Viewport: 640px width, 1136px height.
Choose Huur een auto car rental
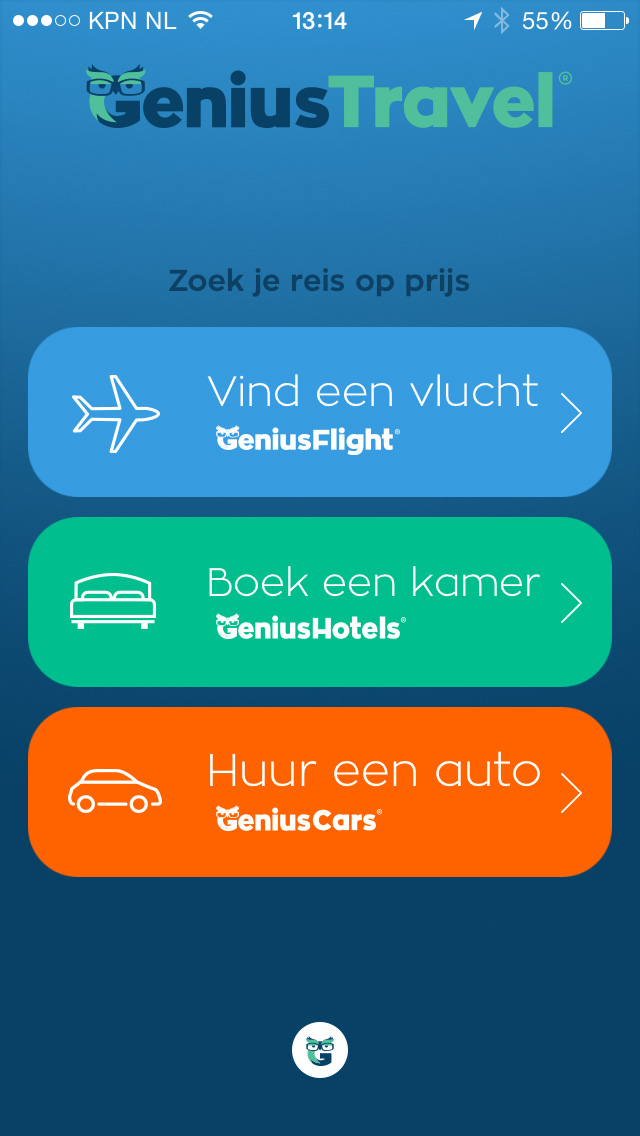[320, 792]
